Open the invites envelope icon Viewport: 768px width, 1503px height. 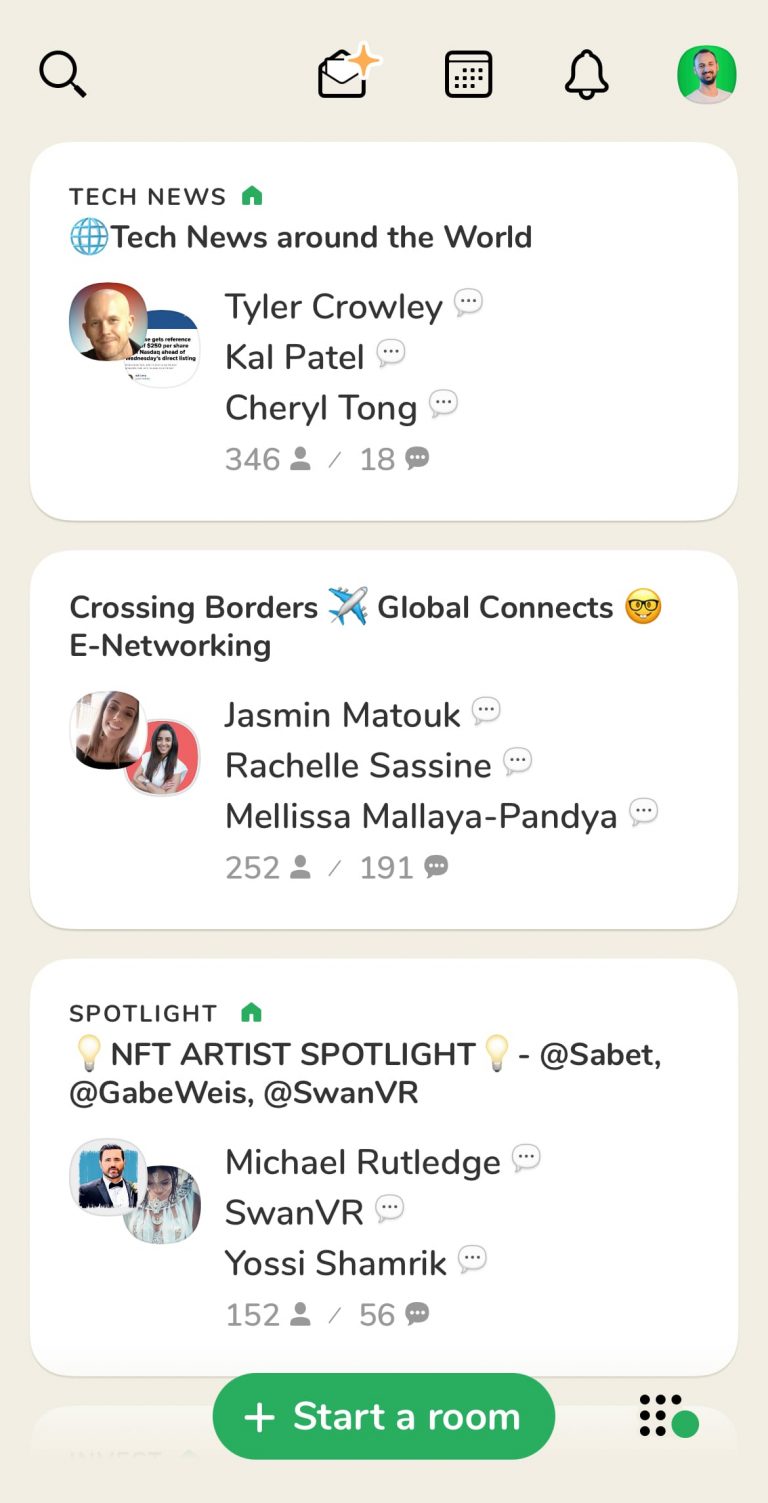(346, 73)
